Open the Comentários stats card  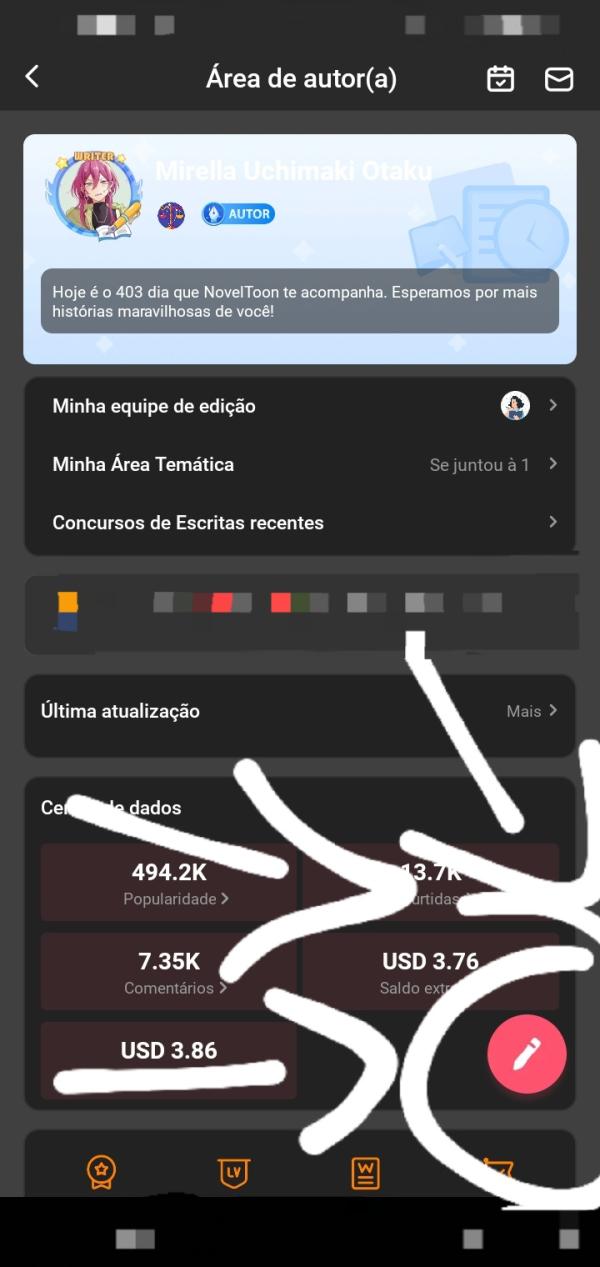(169, 973)
